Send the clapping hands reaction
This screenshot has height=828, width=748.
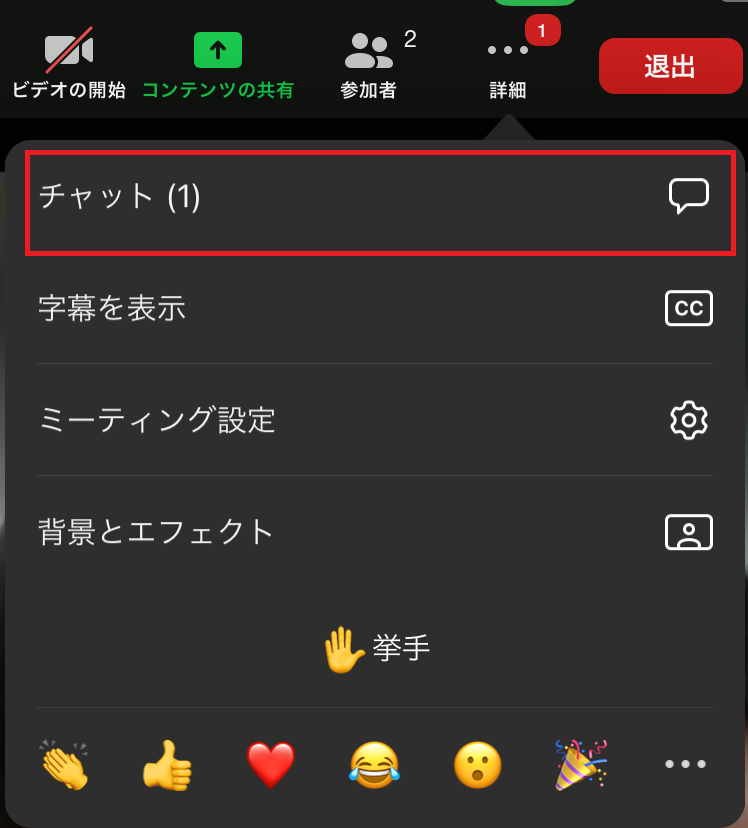(64, 763)
